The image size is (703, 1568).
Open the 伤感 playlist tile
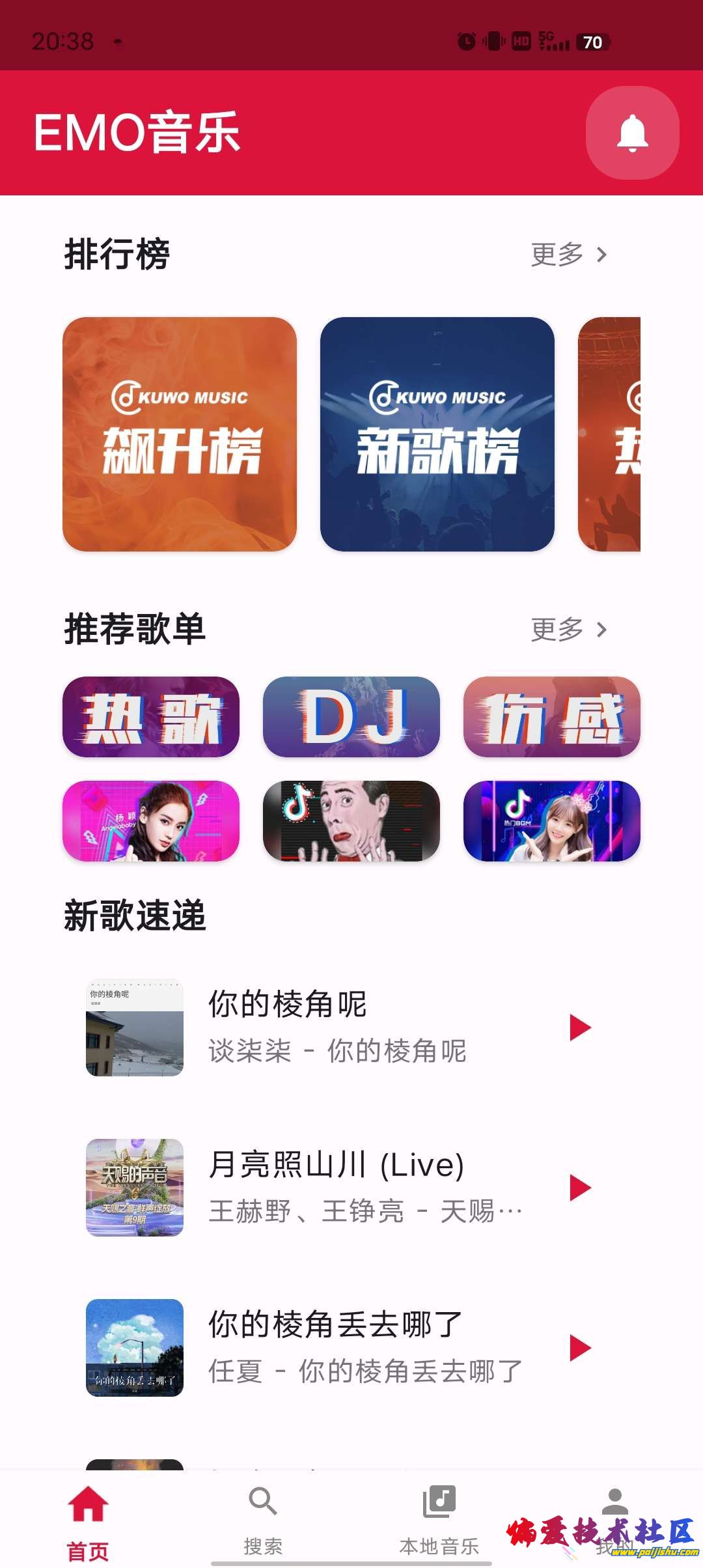551,717
